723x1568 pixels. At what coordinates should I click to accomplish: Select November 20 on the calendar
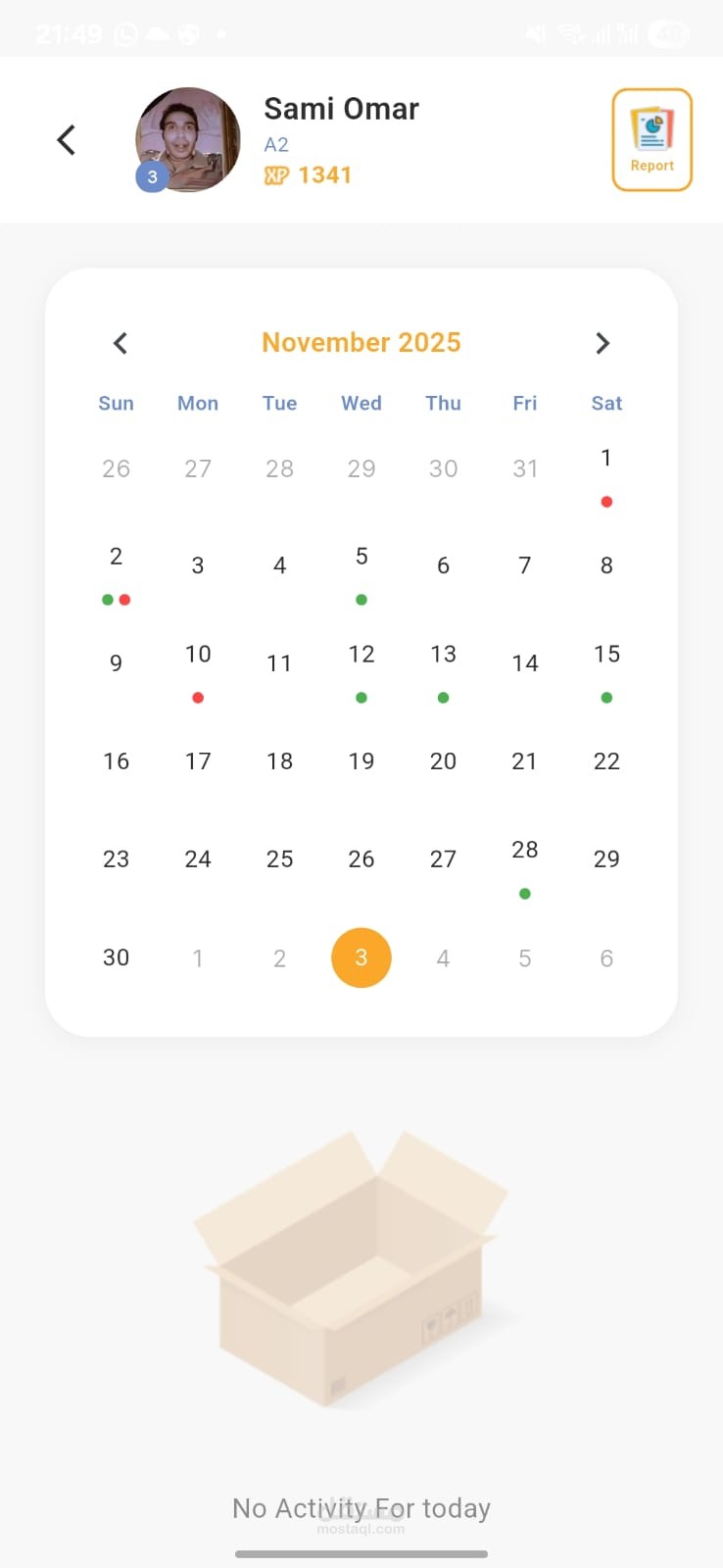coord(443,761)
